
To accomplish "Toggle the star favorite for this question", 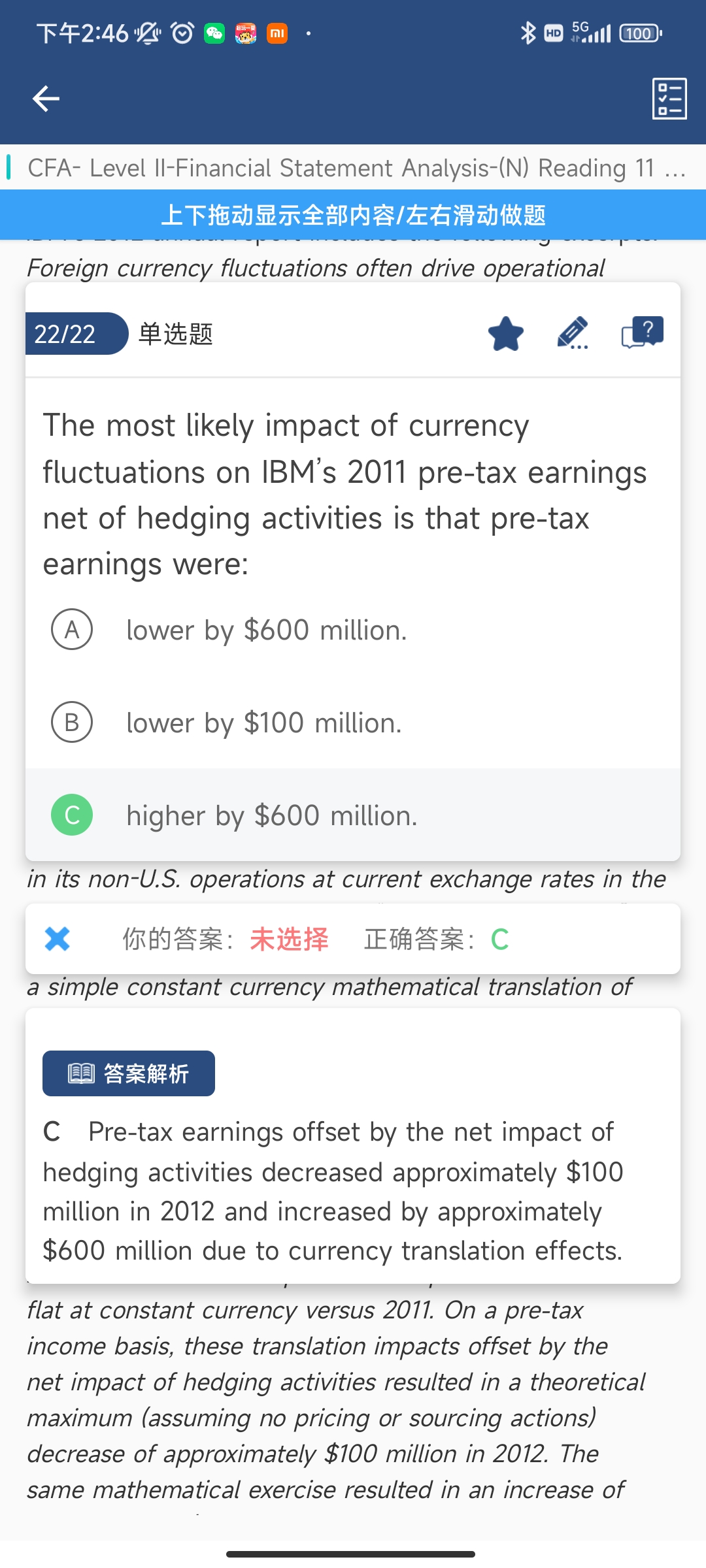I will pyautogui.click(x=506, y=334).
